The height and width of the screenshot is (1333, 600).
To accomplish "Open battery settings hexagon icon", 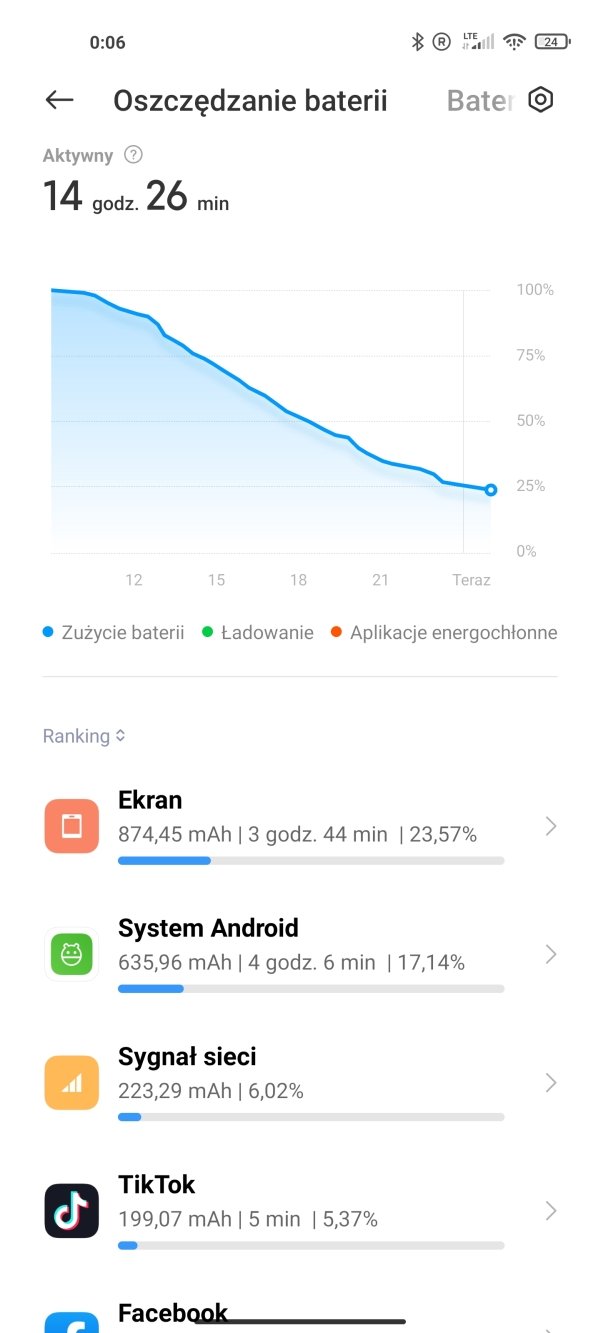I will (x=541, y=100).
